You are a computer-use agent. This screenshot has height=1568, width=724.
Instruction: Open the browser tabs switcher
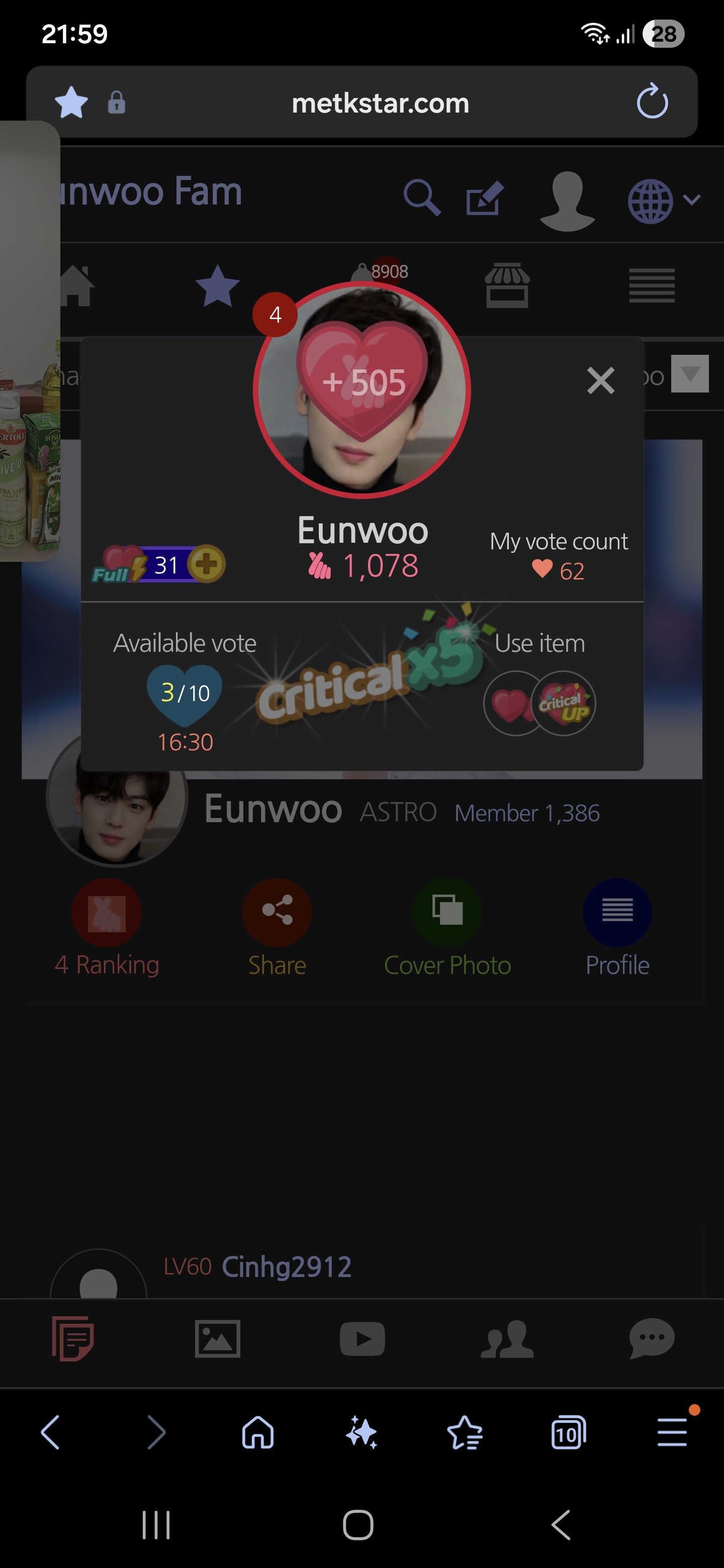point(568,1433)
